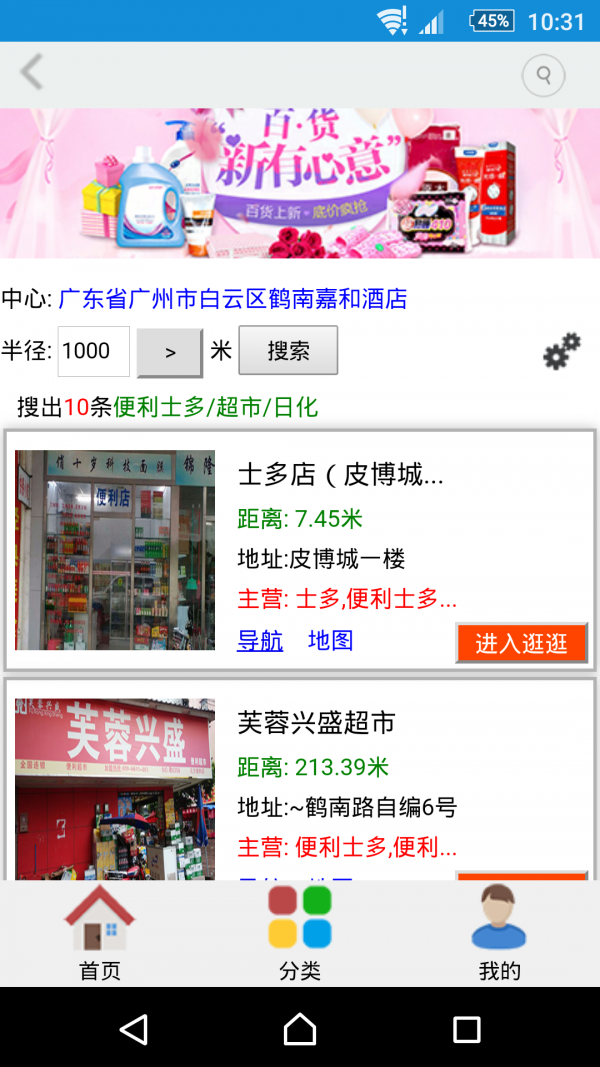The width and height of the screenshot is (600, 1067).
Task: Open the search icon in the top bar
Action: 543,75
